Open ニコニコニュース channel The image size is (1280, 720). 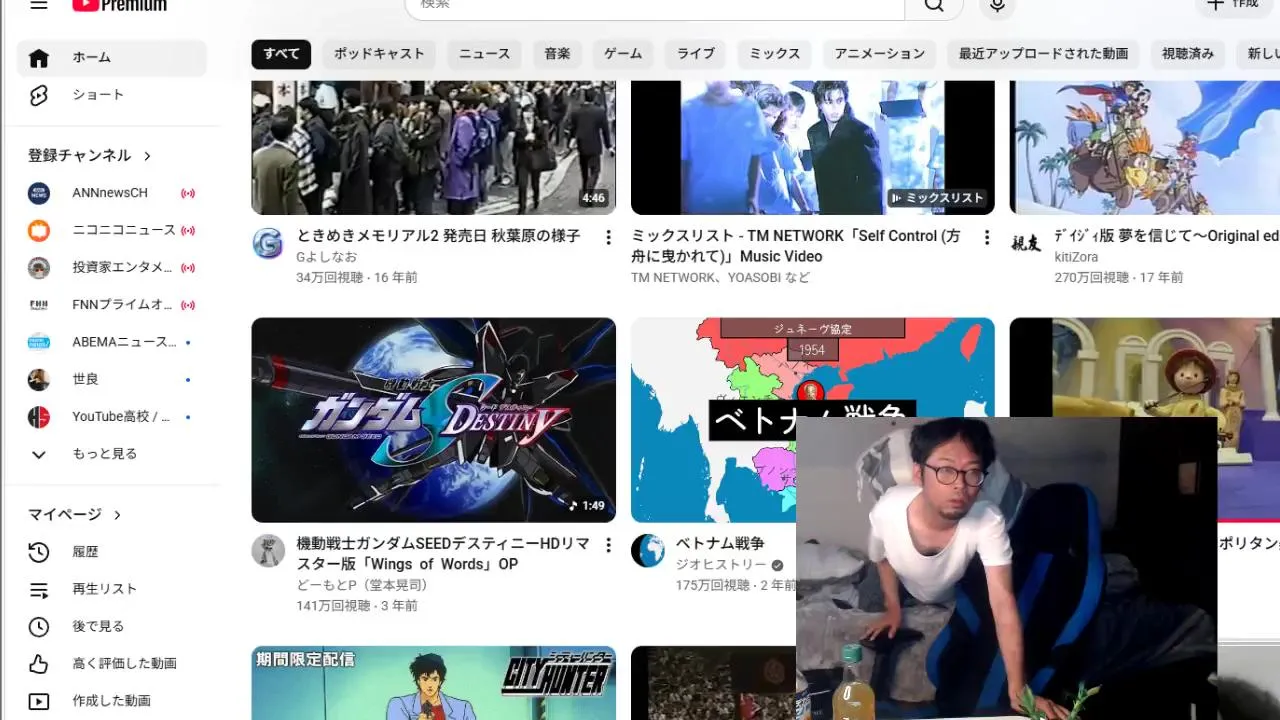pyautogui.click(x=123, y=230)
